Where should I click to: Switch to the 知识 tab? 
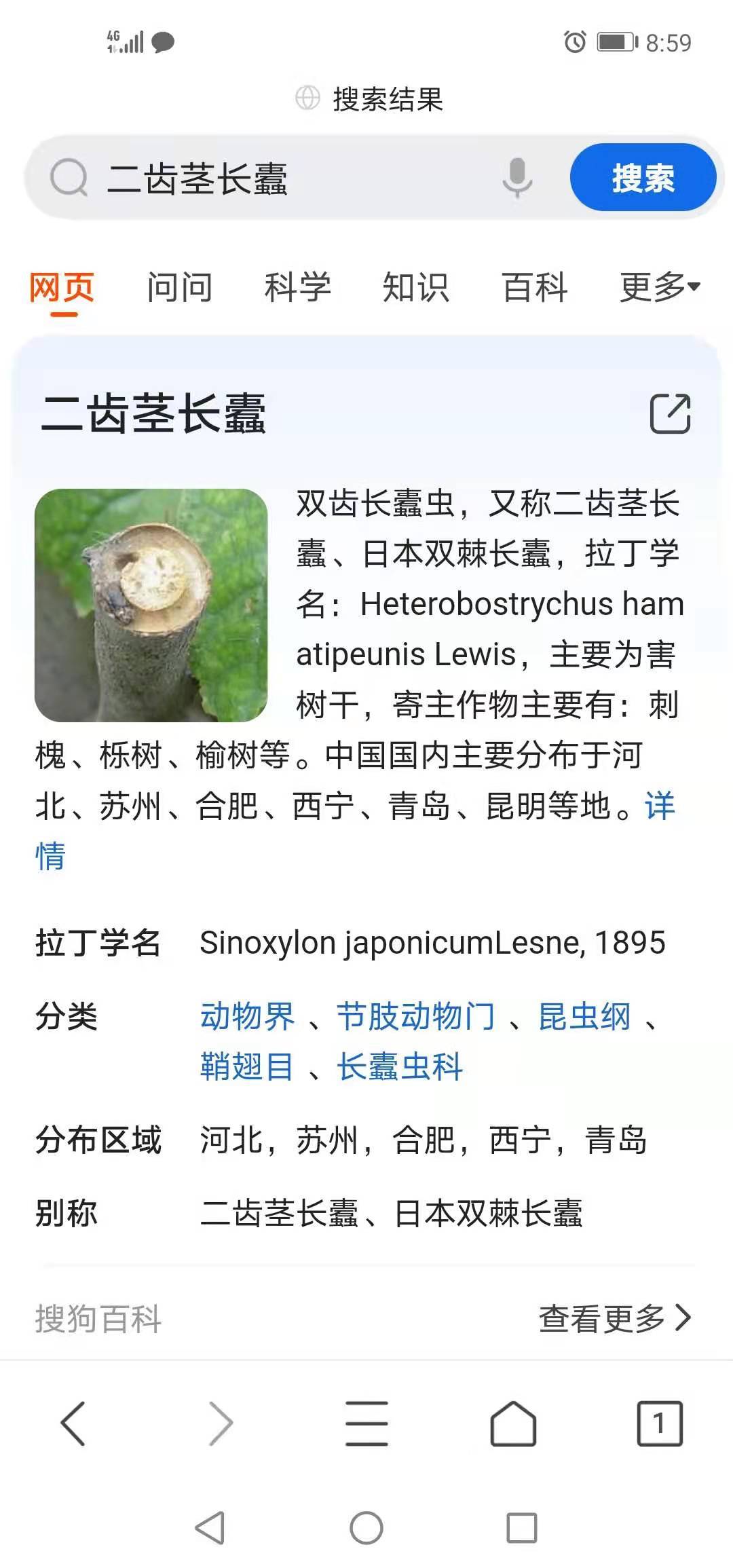[x=416, y=287]
